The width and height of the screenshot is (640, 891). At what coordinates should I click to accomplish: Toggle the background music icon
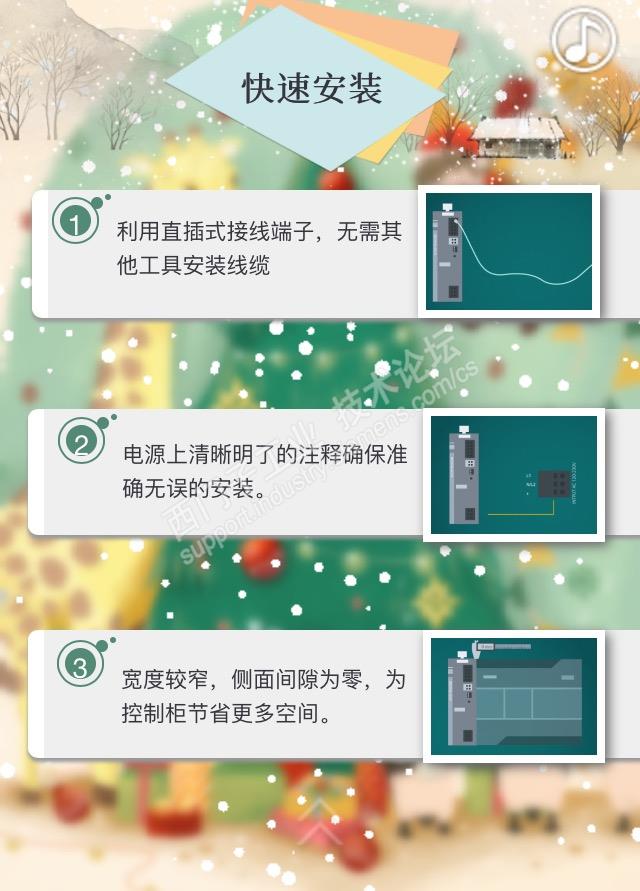583,40
